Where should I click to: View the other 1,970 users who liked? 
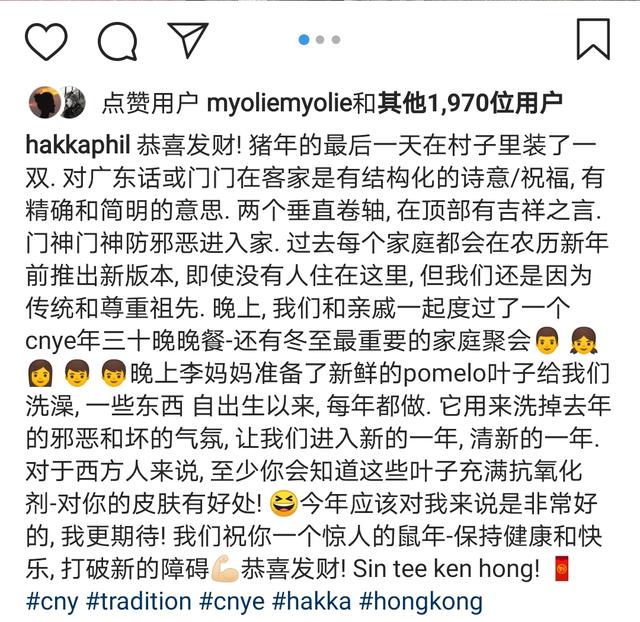click(x=479, y=102)
